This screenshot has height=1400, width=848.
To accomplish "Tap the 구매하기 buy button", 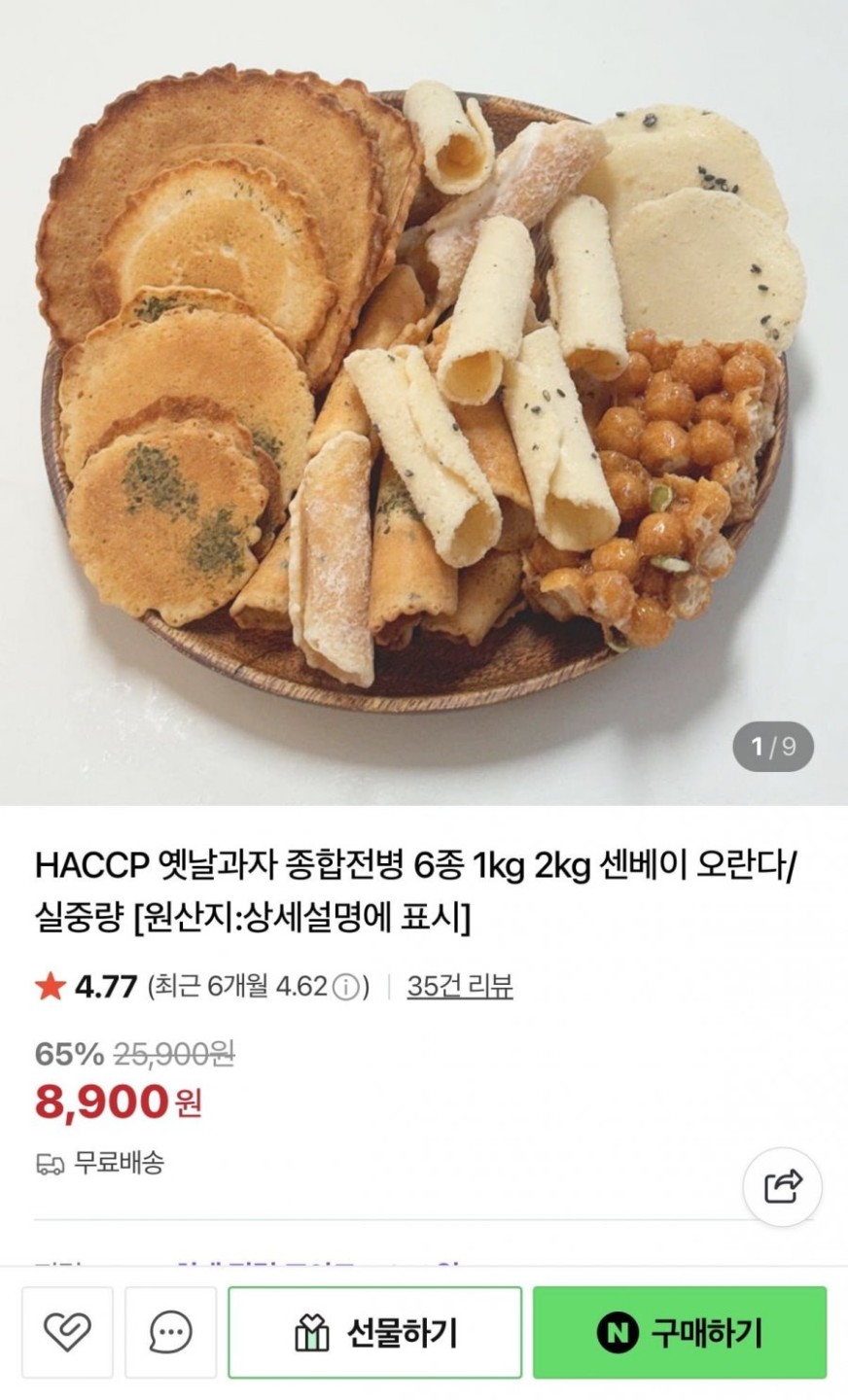I will coord(679,1332).
